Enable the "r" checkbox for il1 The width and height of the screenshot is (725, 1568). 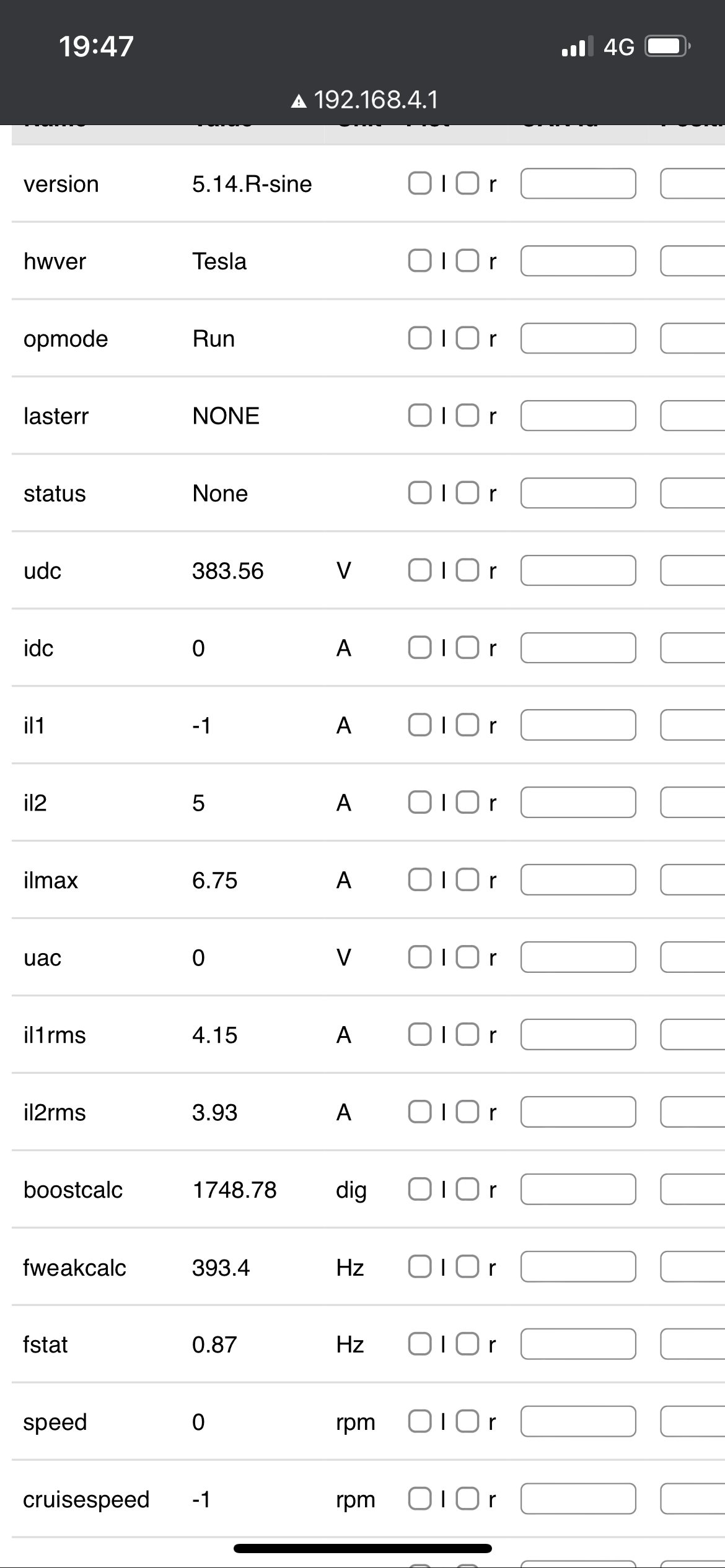467,725
